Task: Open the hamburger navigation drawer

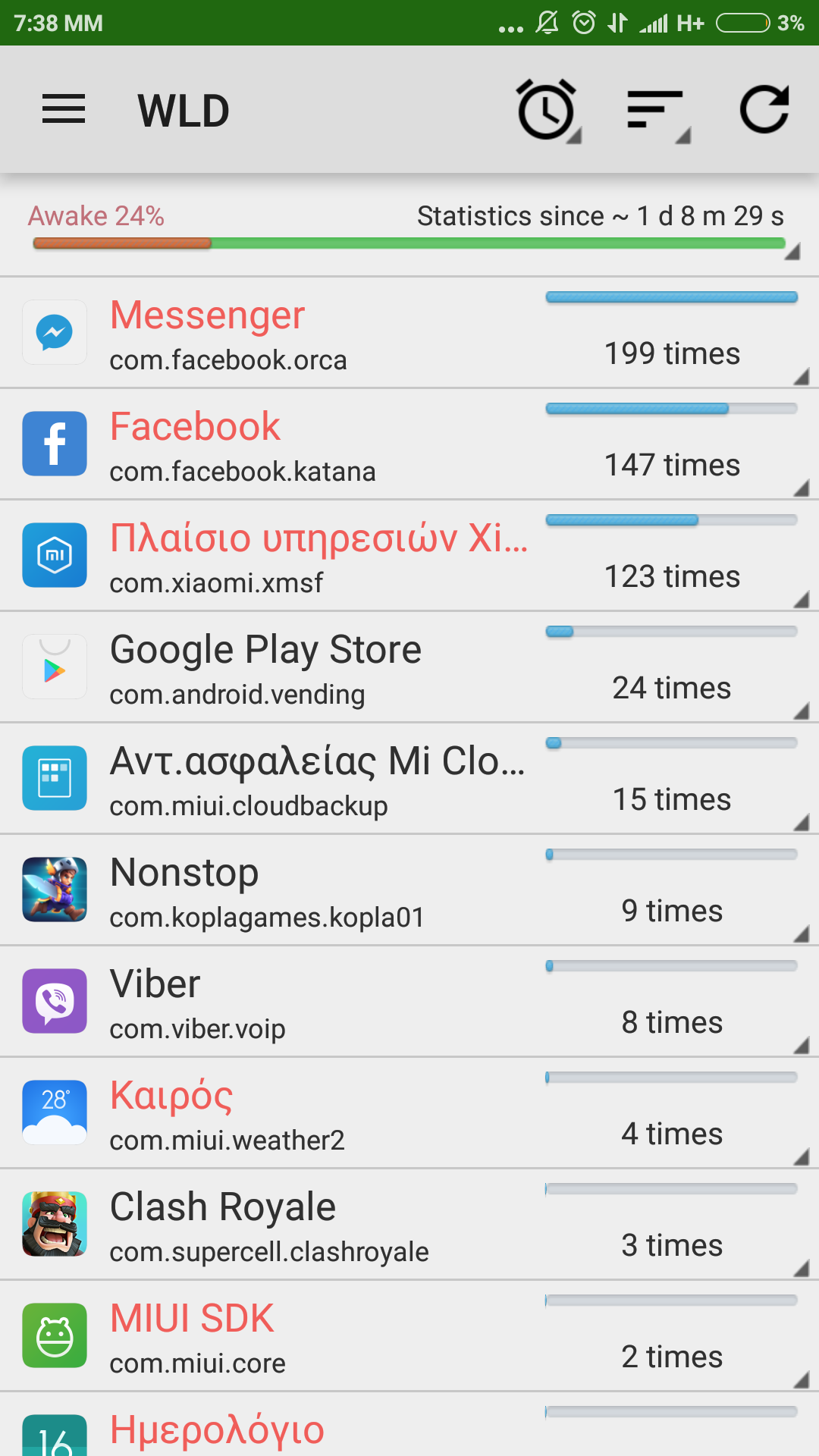Action: 64,110
